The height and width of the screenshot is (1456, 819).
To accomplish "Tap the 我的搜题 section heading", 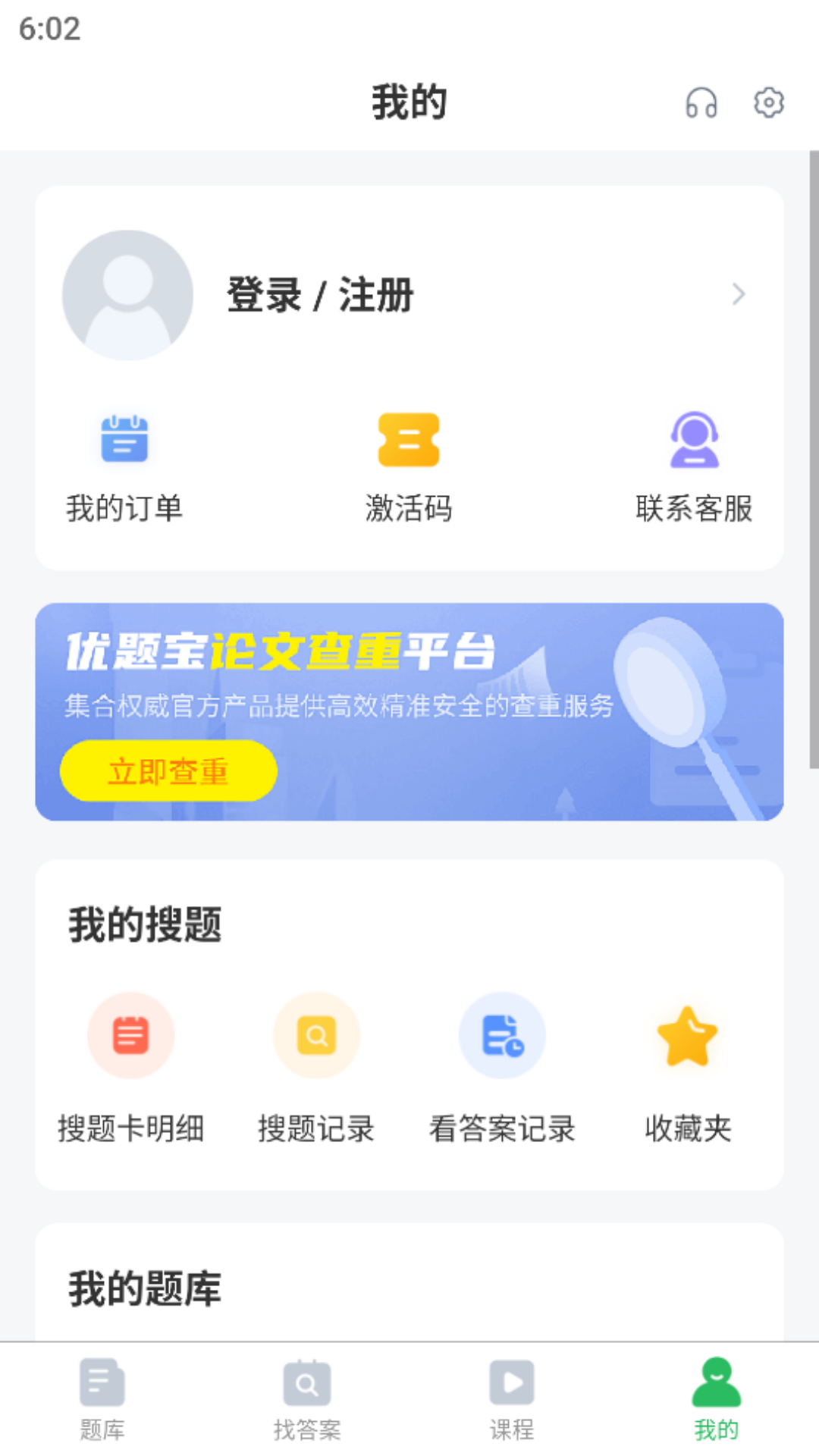I will point(143,923).
